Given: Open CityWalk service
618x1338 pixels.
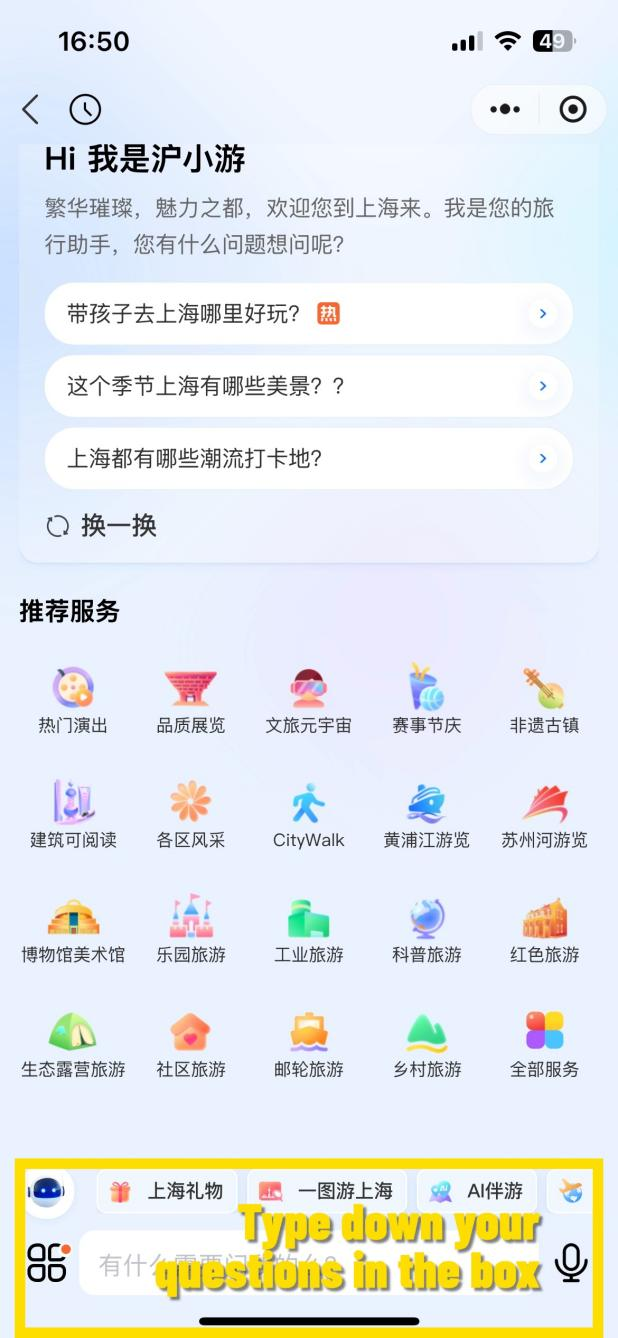Looking at the screenshot, I should 308,816.
